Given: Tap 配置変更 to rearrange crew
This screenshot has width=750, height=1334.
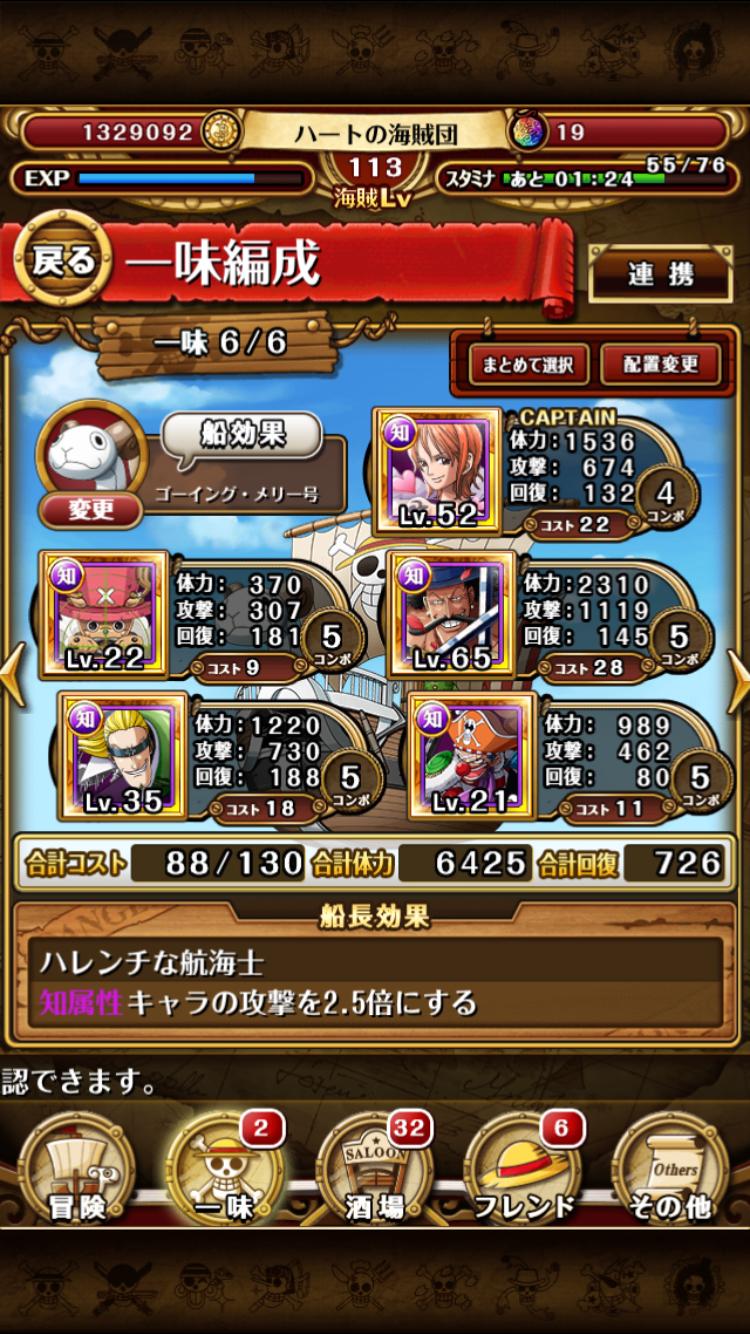Looking at the screenshot, I should tap(661, 364).
